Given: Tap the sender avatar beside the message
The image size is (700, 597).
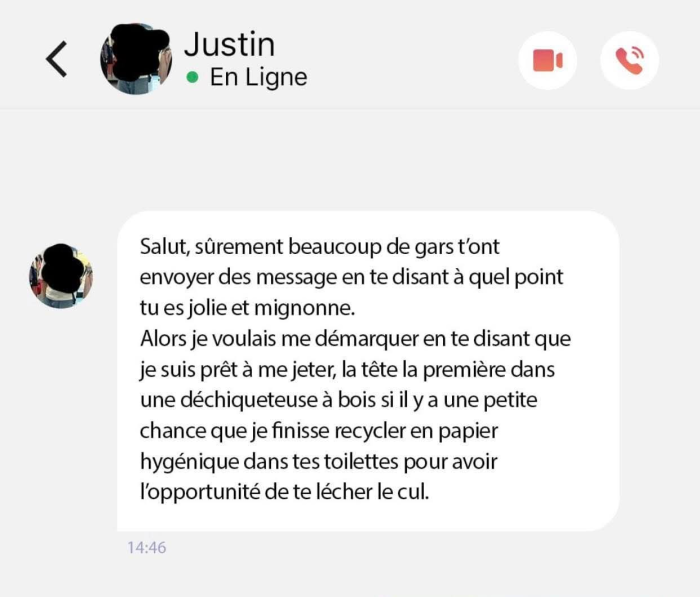Looking at the screenshot, I should [x=61, y=275].
